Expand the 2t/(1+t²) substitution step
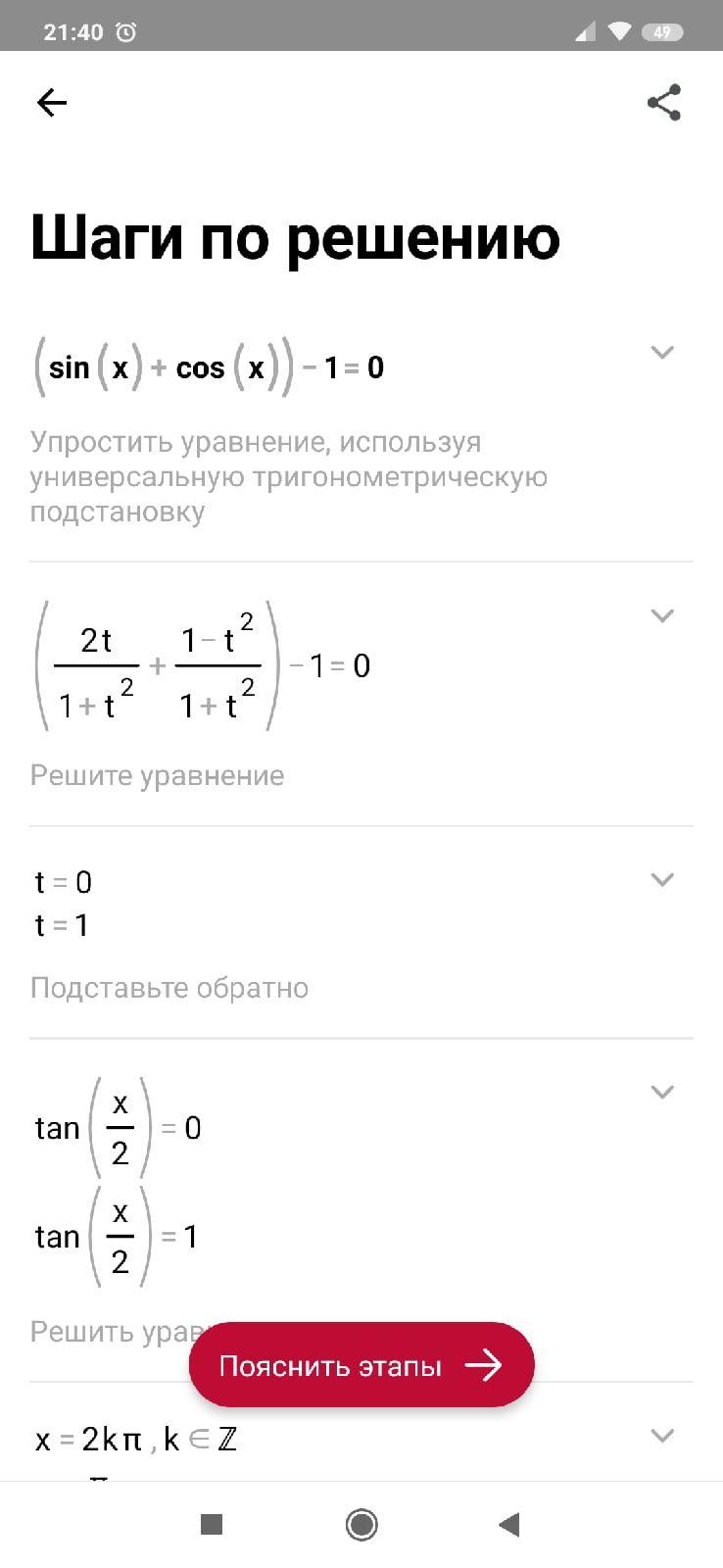Screen dimensions: 723x1568 tap(662, 615)
